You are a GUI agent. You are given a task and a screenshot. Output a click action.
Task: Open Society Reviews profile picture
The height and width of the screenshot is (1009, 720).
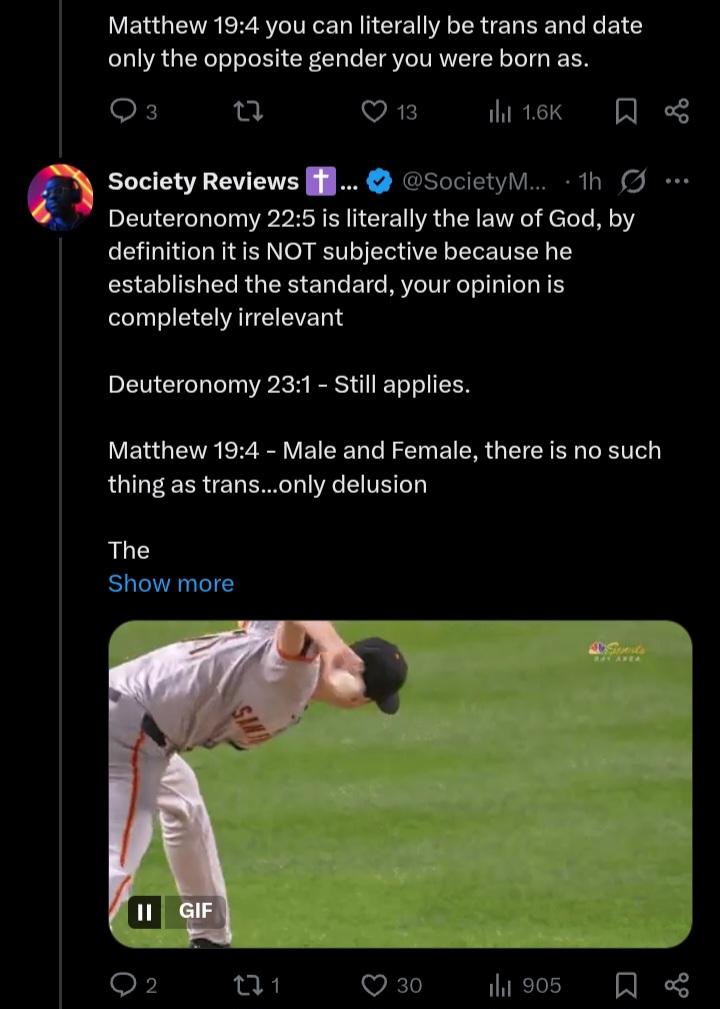(x=60, y=197)
